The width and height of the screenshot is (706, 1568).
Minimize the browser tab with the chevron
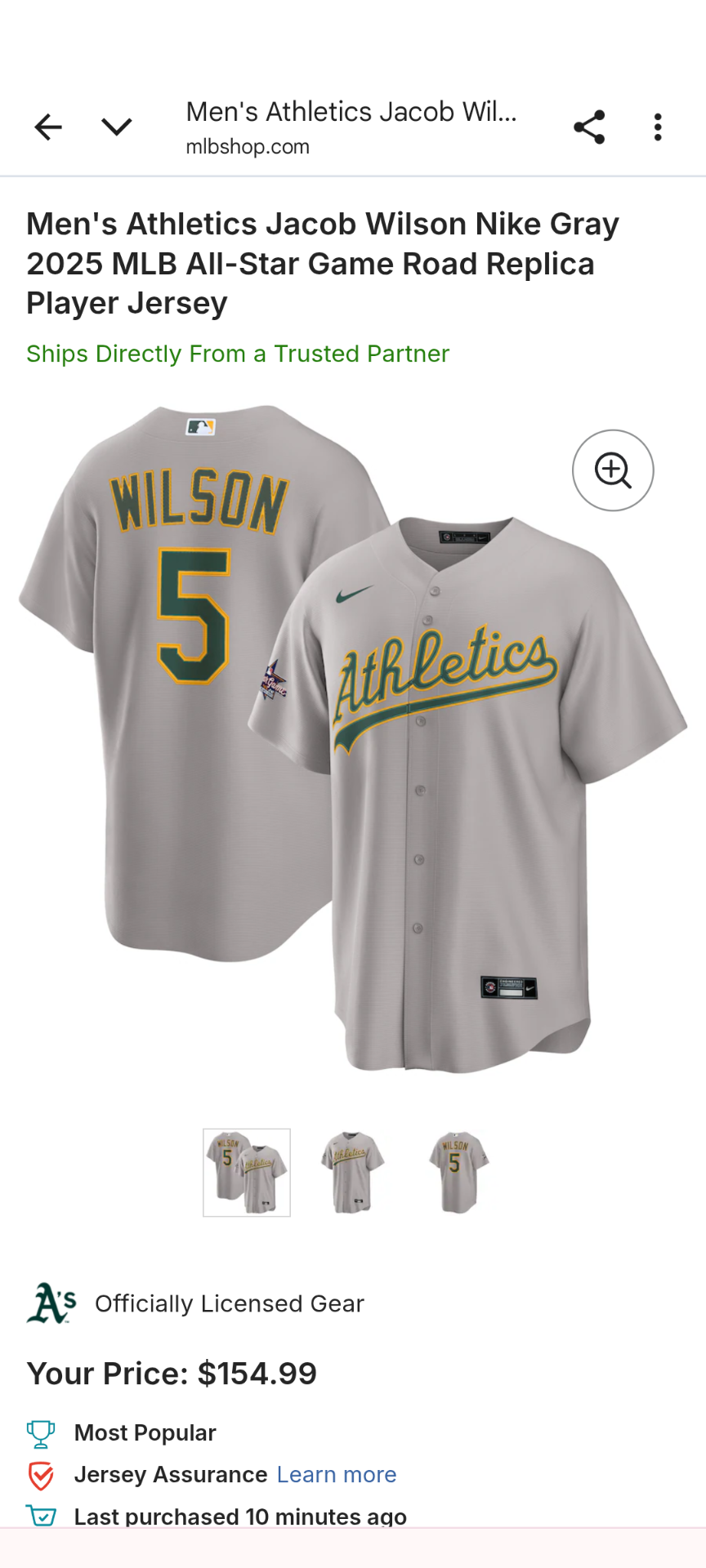117,127
